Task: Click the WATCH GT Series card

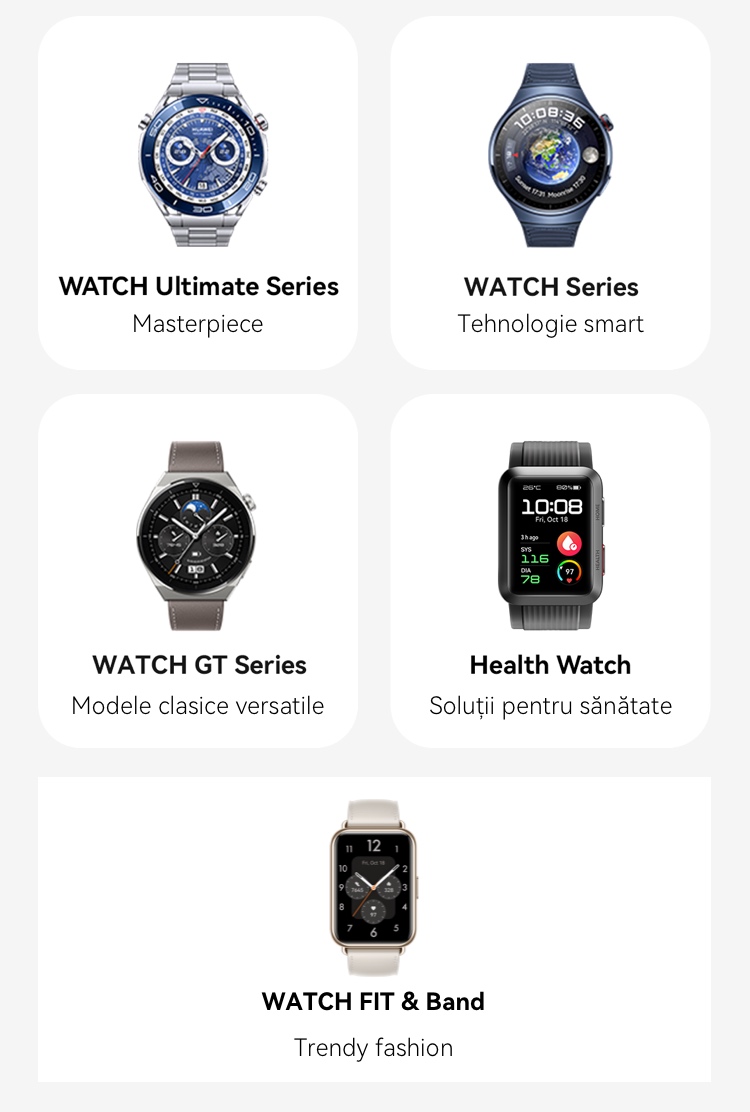Action: (x=198, y=571)
